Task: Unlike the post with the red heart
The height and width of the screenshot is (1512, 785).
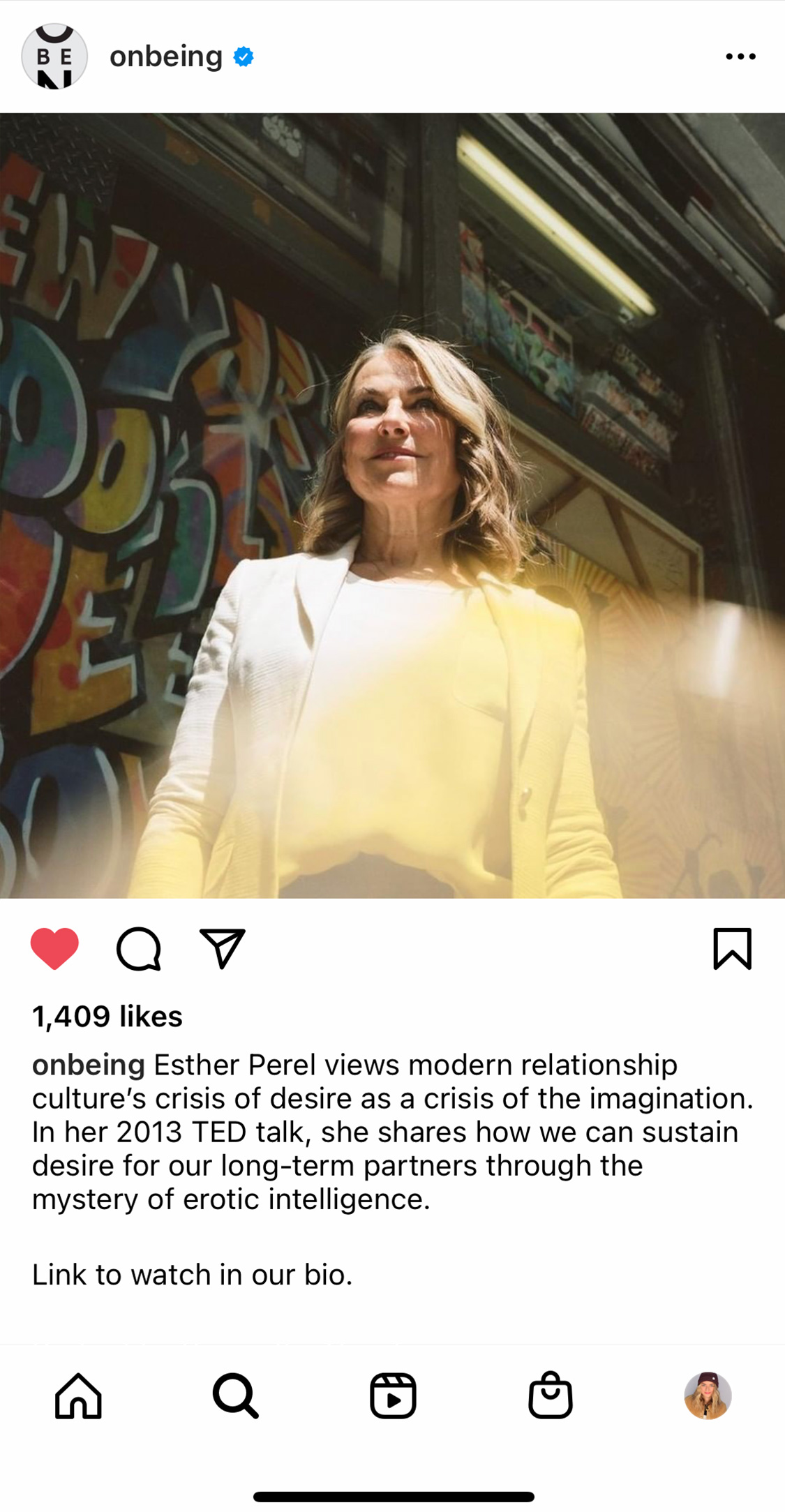Action: (54, 948)
